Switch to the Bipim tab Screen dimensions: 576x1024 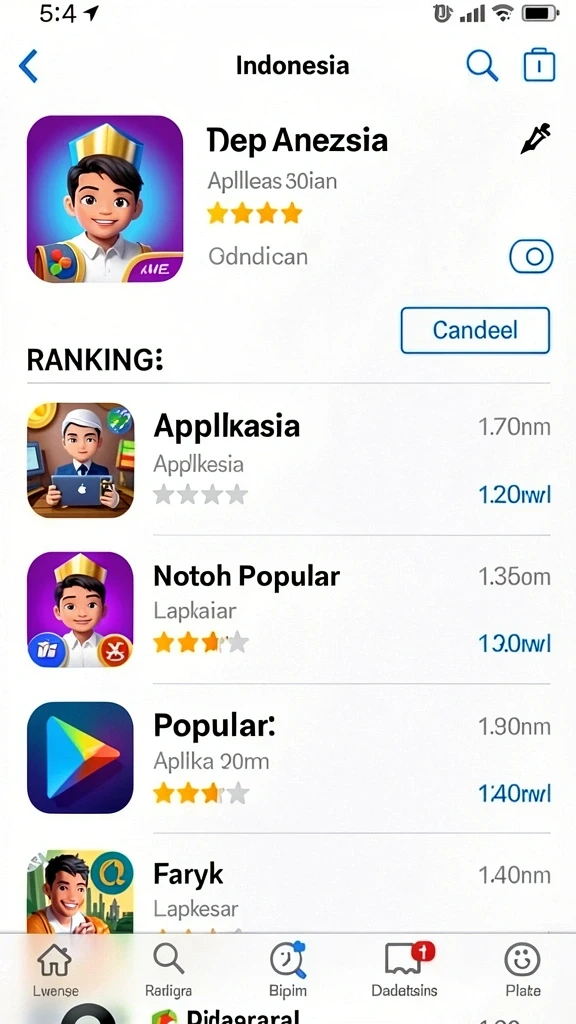[x=288, y=970]
